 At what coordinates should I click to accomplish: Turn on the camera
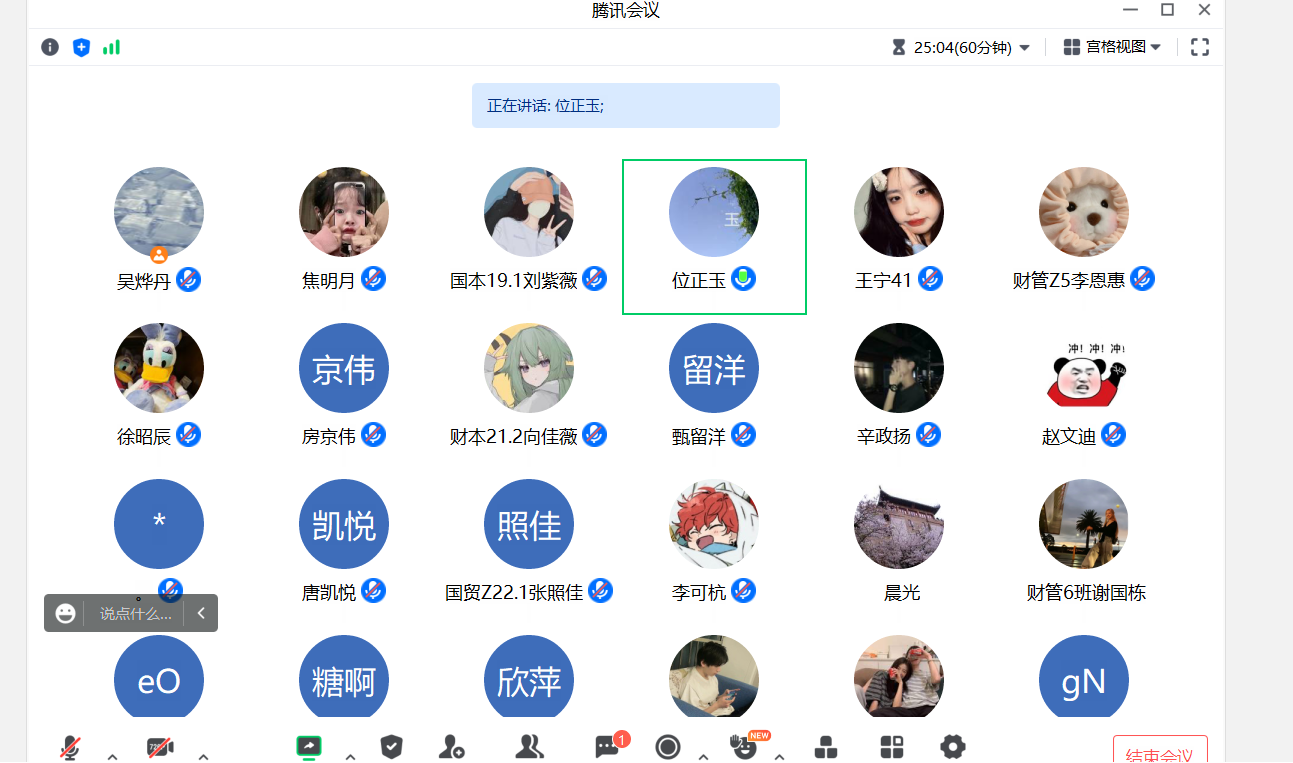tap(160, 748)
